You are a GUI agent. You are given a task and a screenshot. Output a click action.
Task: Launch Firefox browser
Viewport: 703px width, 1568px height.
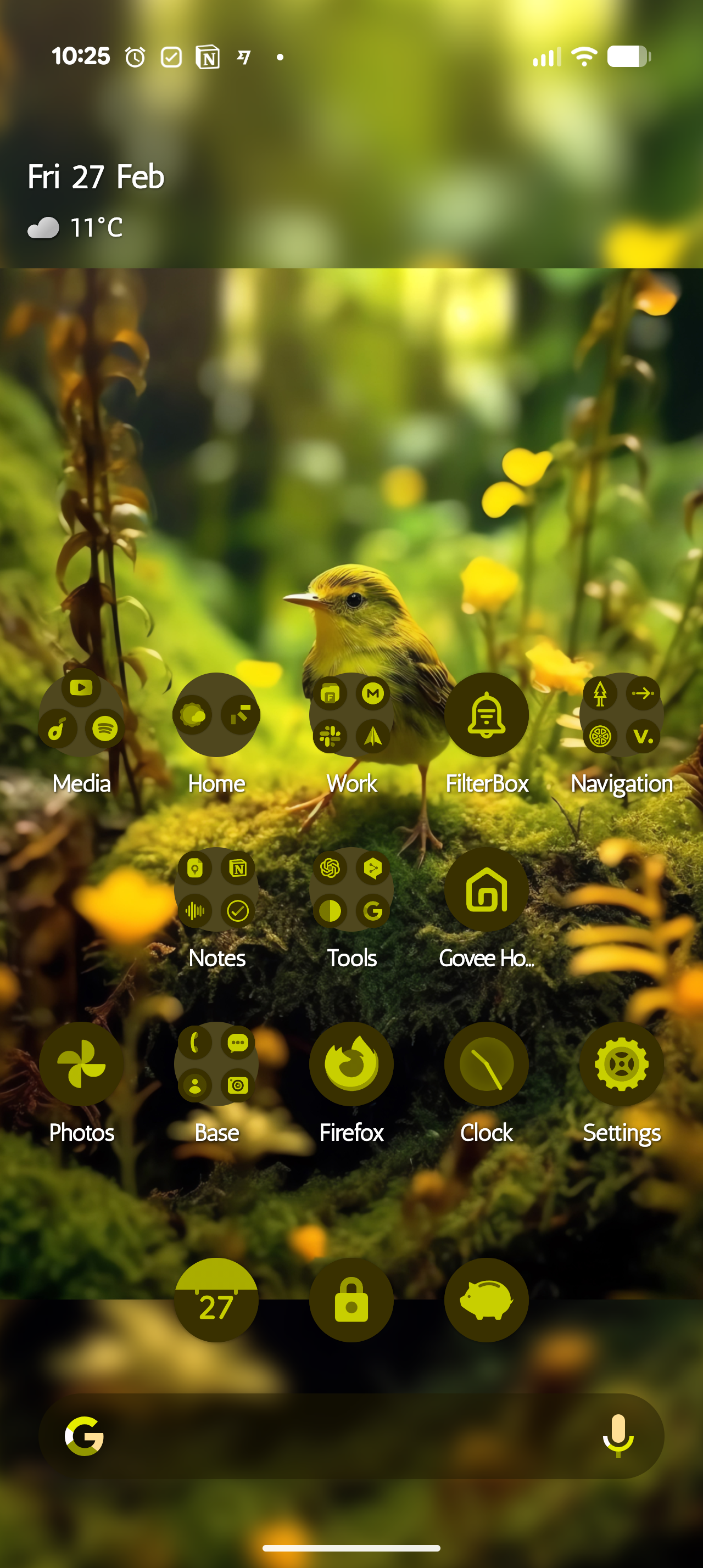tap(351, 1063)
